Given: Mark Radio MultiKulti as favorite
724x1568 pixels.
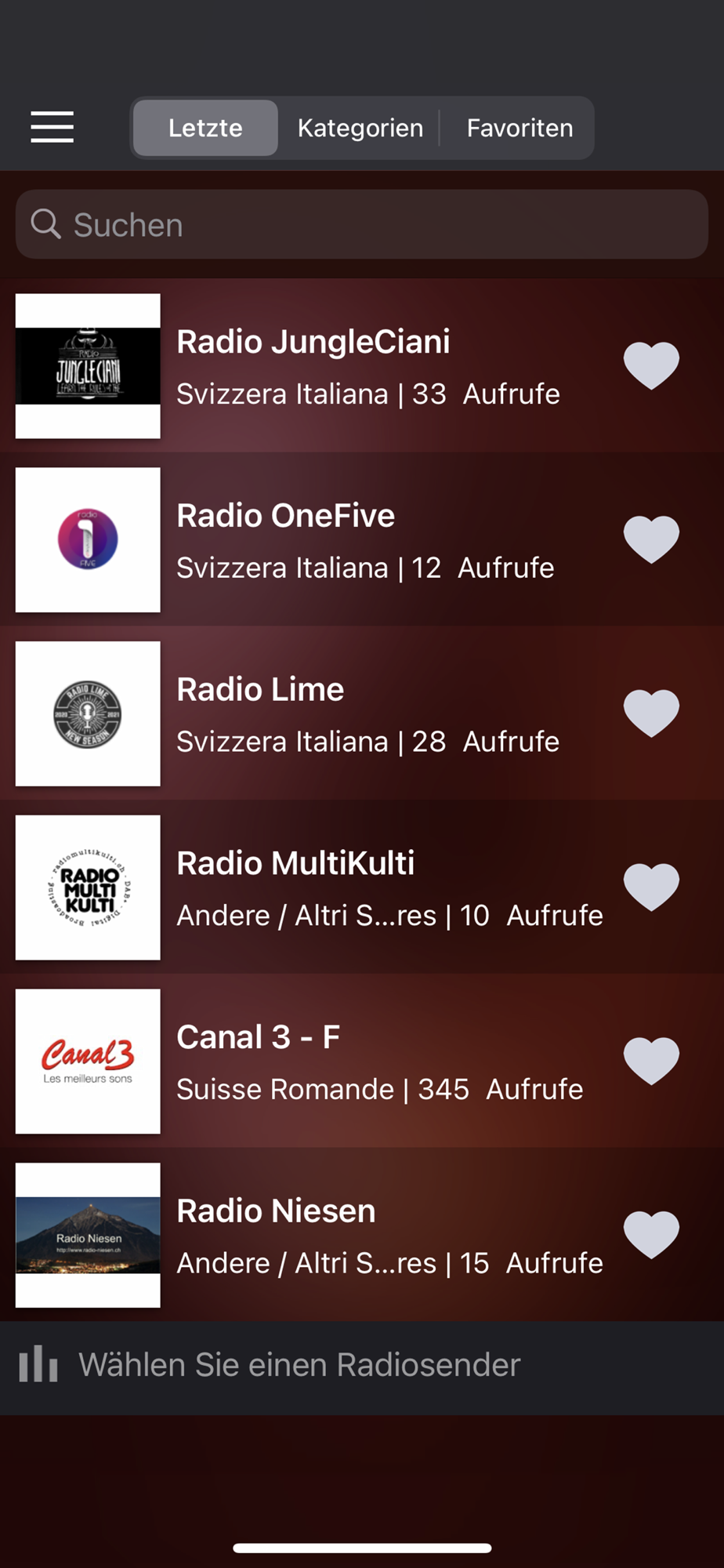Looking at the screenshot, I should click(651, 887).
